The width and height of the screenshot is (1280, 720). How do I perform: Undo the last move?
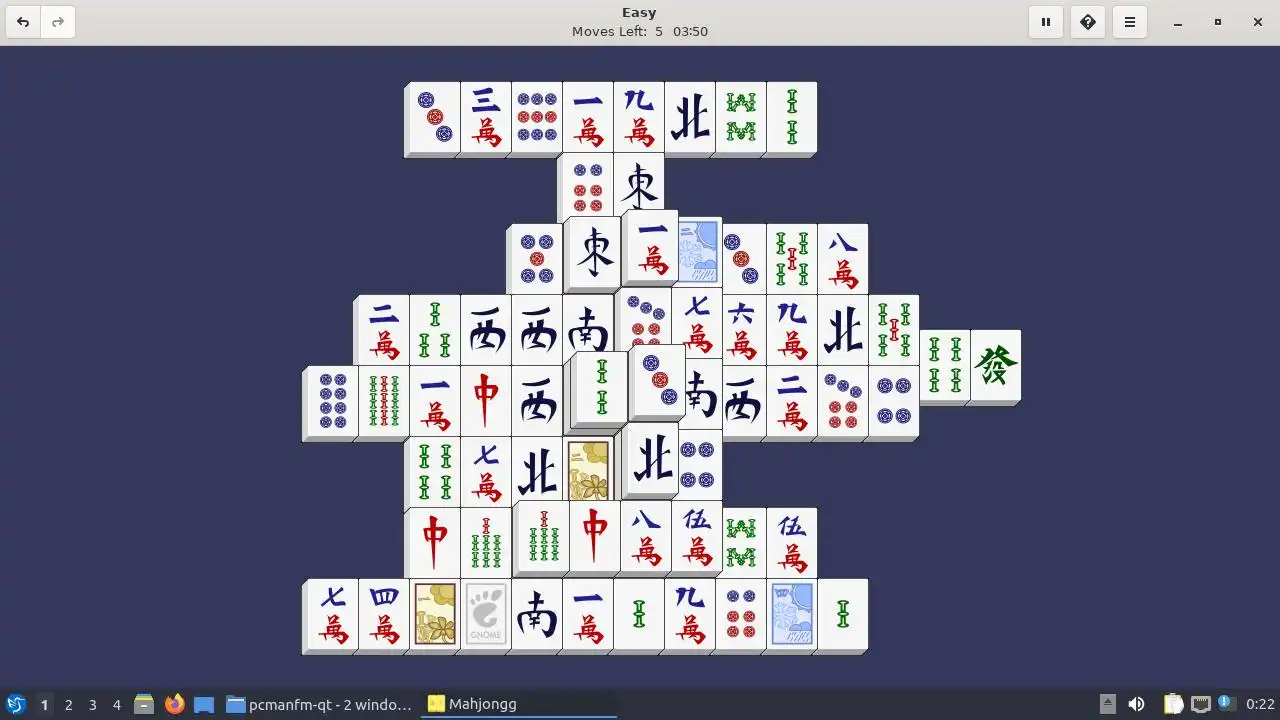tap(23, 22)
